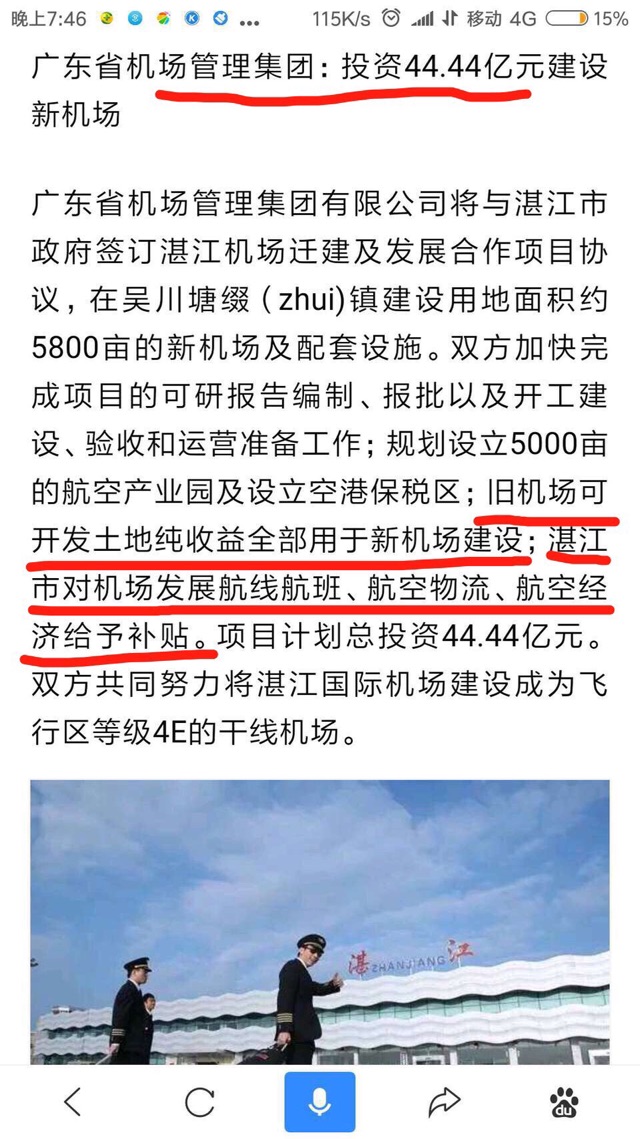Go back to the previous page

(x=72, y=1103)
